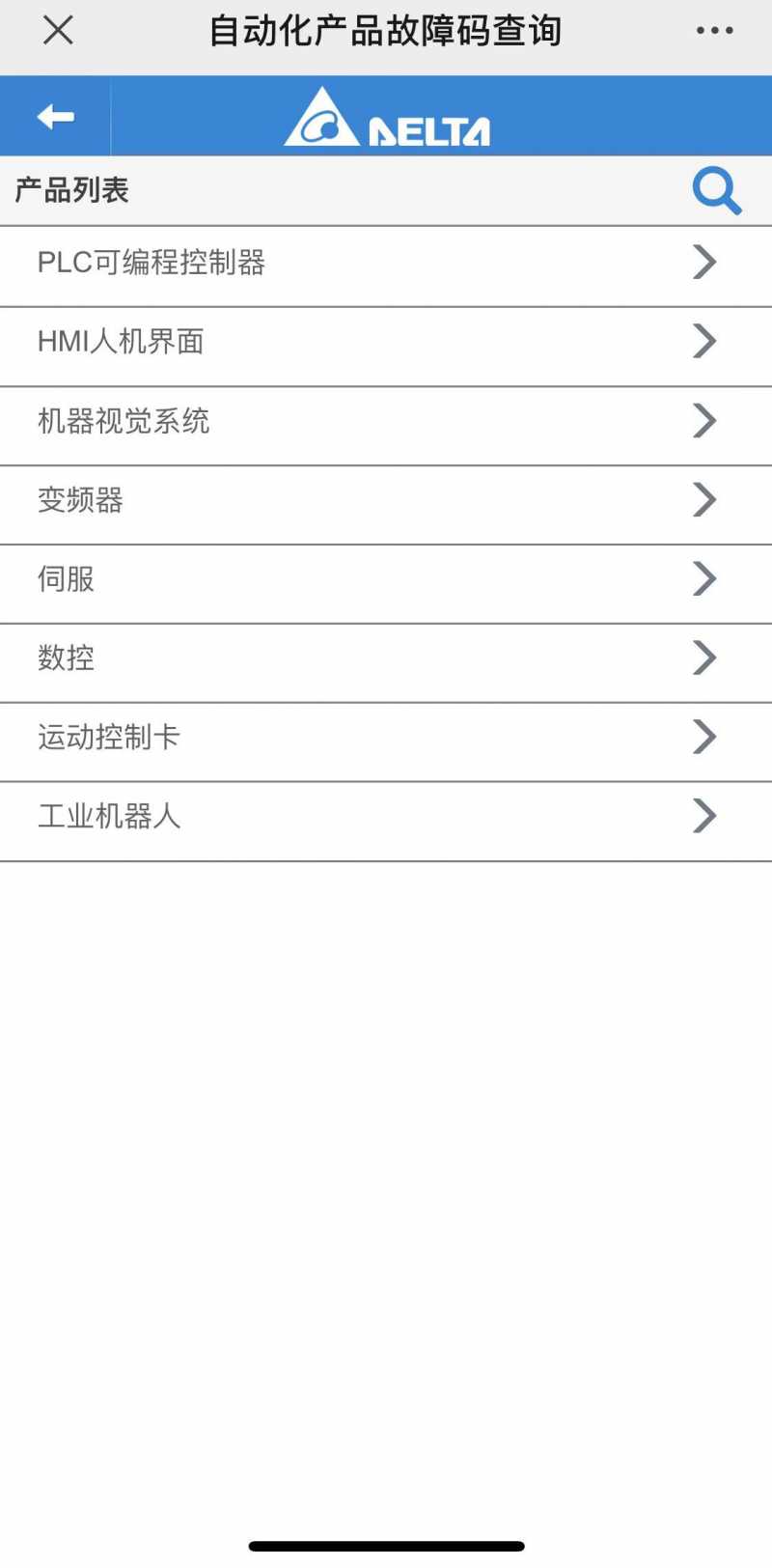This screenshot has height=1568, width=772.
Task: Open HMI人机界面 category
Action: click(x=386, y=347)
